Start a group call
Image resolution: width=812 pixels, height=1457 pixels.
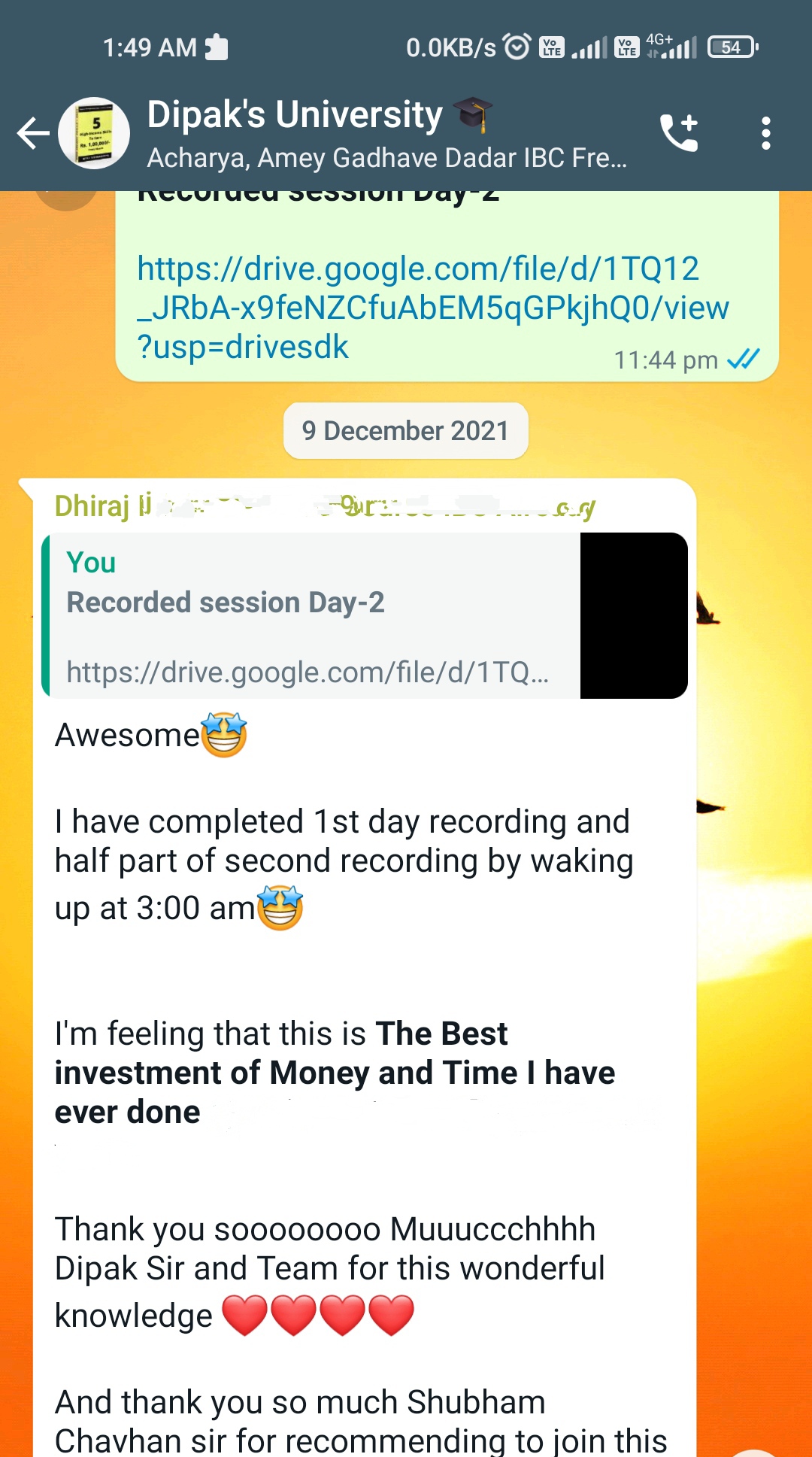pyautogui.click(x=679, y=133)
